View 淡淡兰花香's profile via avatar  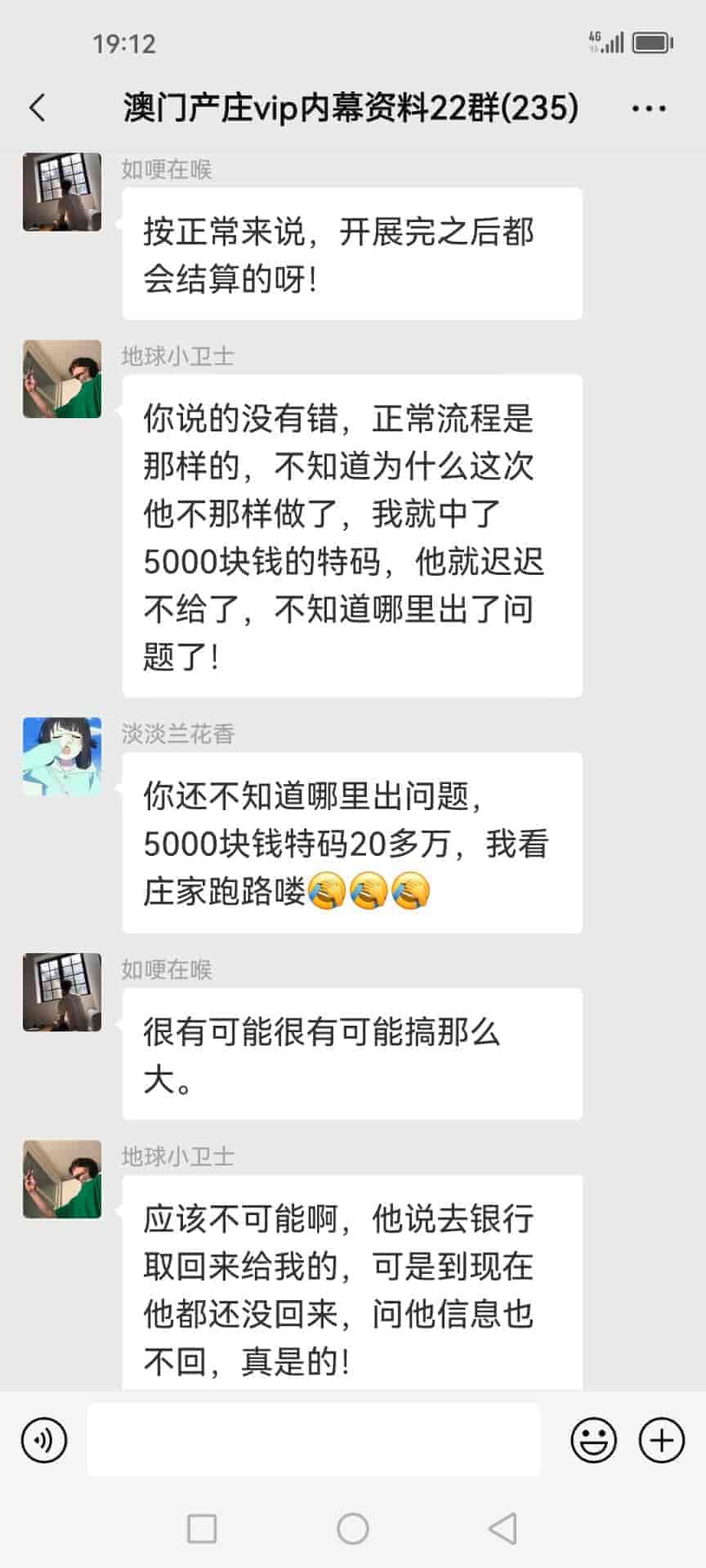coord(62,756)
